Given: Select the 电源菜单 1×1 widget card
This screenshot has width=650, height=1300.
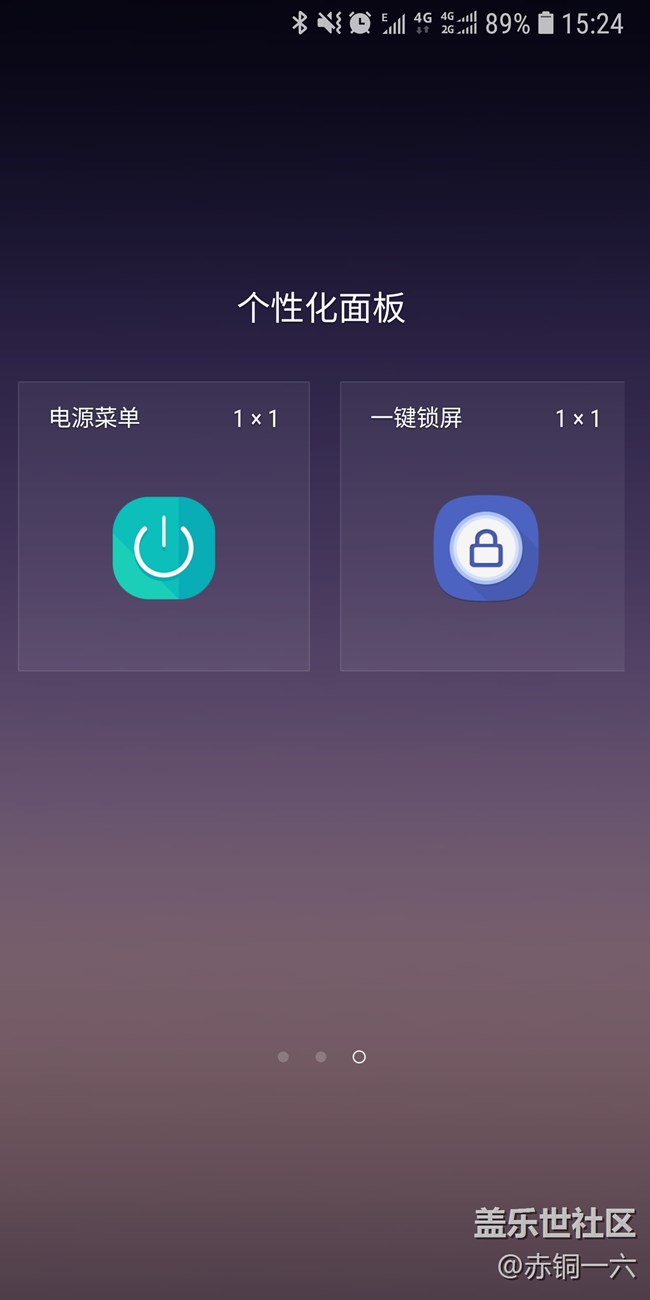Looking at the screenshot, I should [164, 526].
